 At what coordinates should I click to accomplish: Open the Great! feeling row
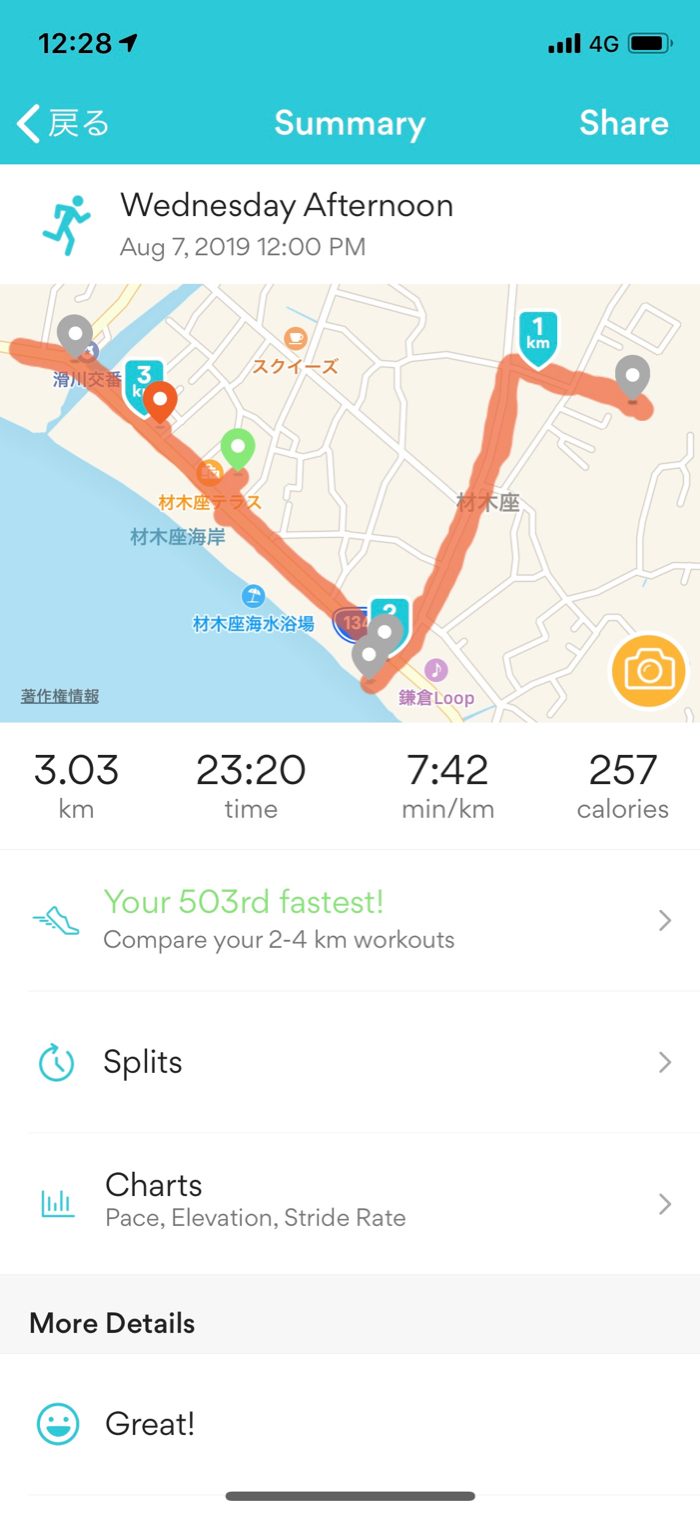pyautogui.click(x=350, y=1424)
